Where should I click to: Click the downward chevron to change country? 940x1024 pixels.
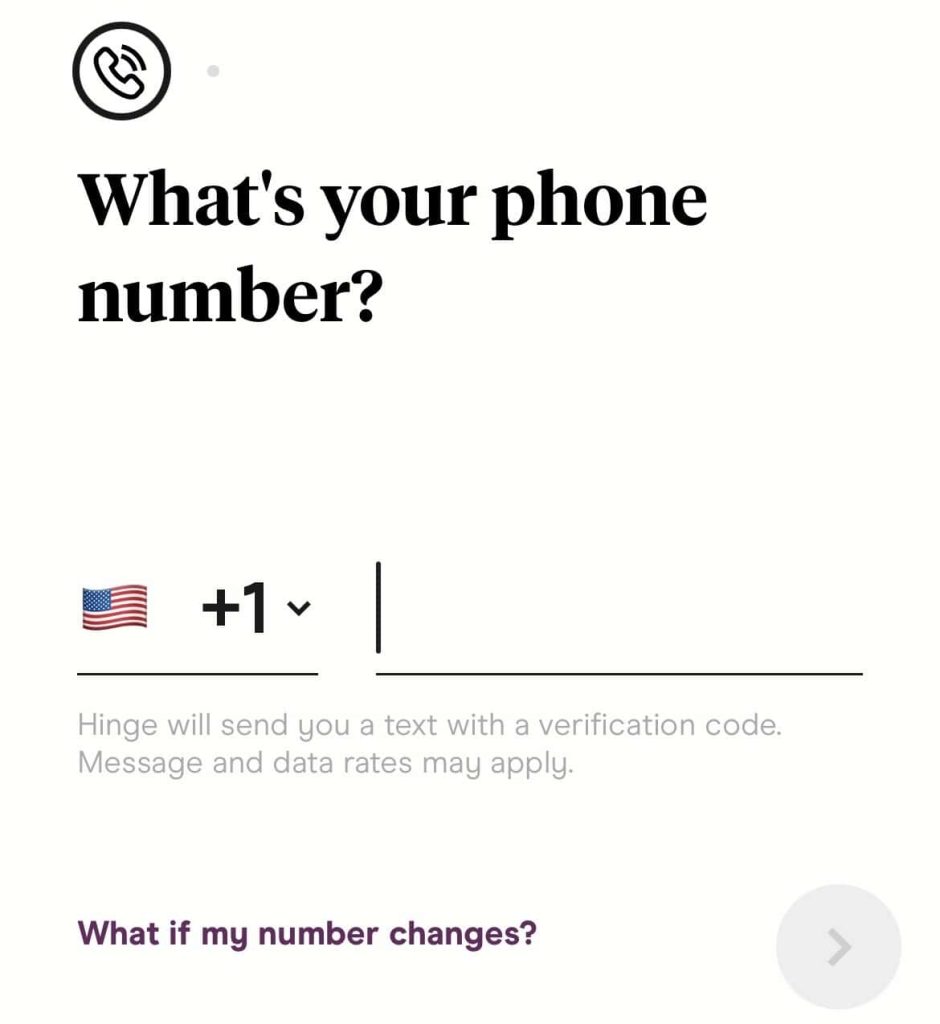point(297,608)
